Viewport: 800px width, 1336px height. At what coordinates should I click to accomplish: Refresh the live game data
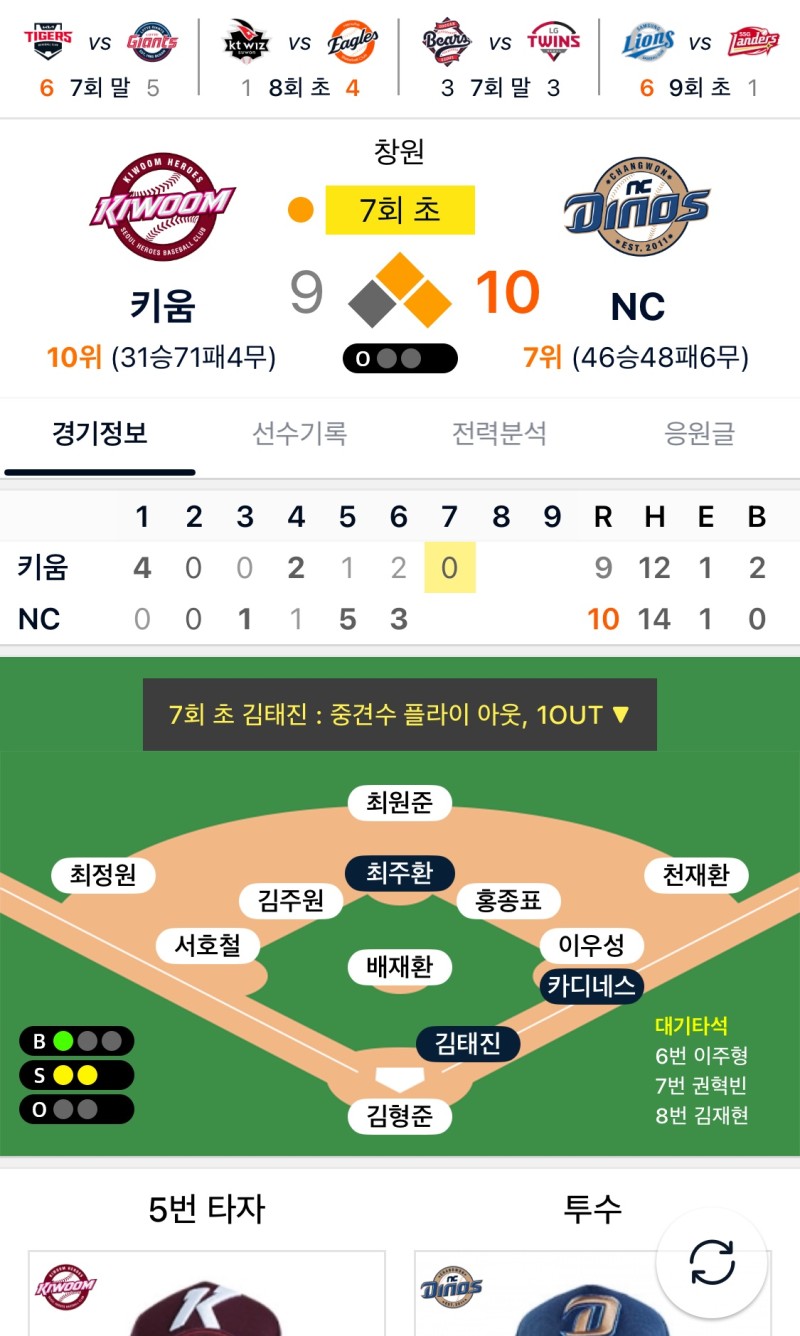(x=712, y=1262)
